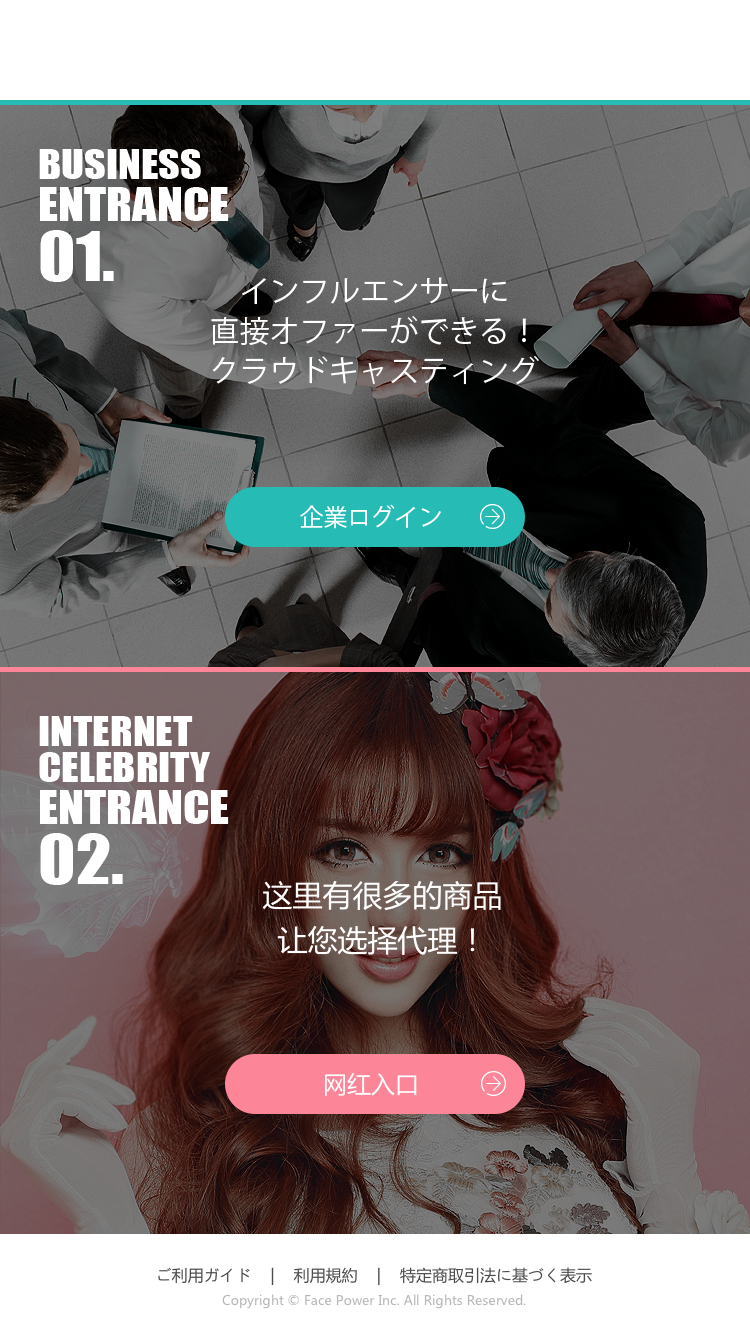Open the 网红入口 influencer entrance button

tap(374, 1084)
